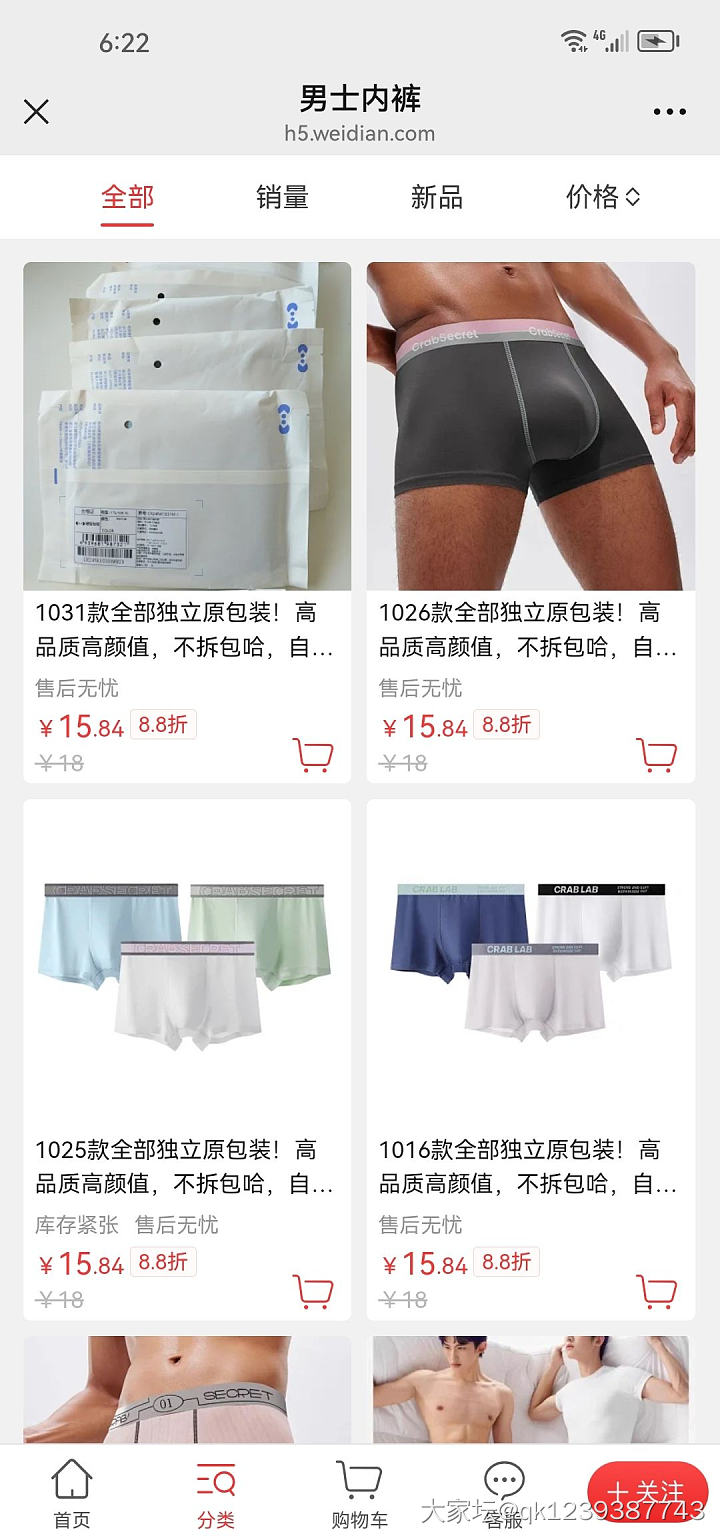This screenshot has width=720, height=1540.
Task: Select the 首页 home icon in bottom bar
Action: 70,1490
